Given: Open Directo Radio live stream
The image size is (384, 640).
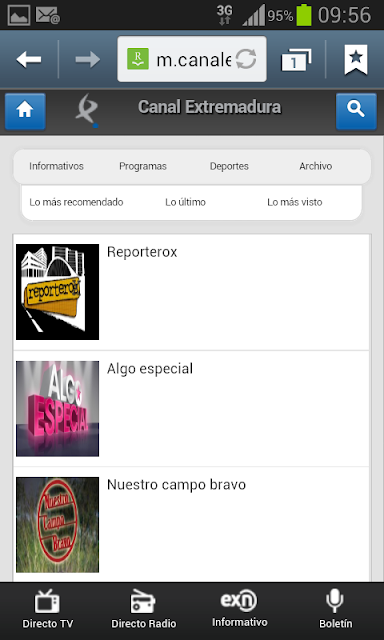Looking at the screenshot, I should [144, 609].
